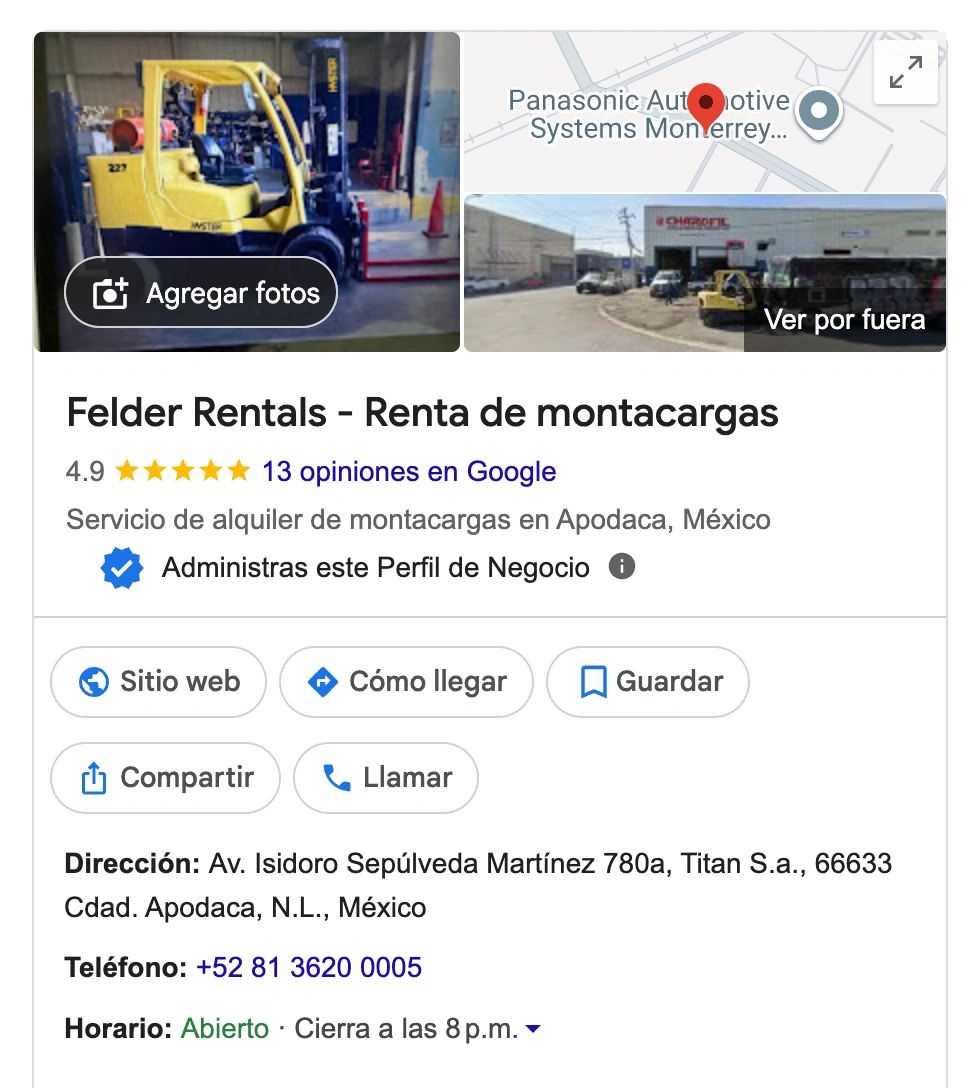Visit the Sitio web
The width and height of the screenshot is (980, 1088).
[x=158, y=682]
